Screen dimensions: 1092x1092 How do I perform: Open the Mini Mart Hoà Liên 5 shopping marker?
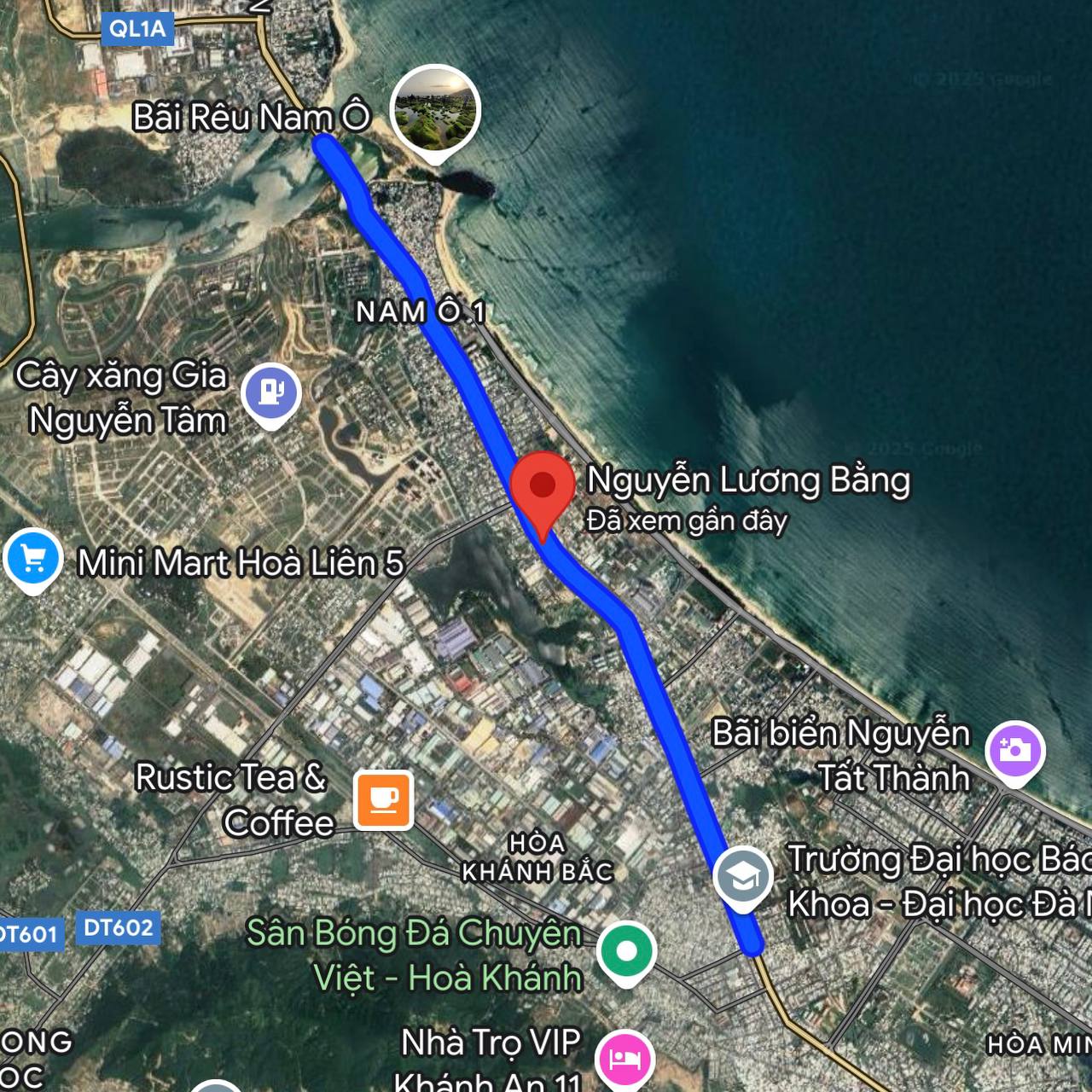tap(32, 560)
